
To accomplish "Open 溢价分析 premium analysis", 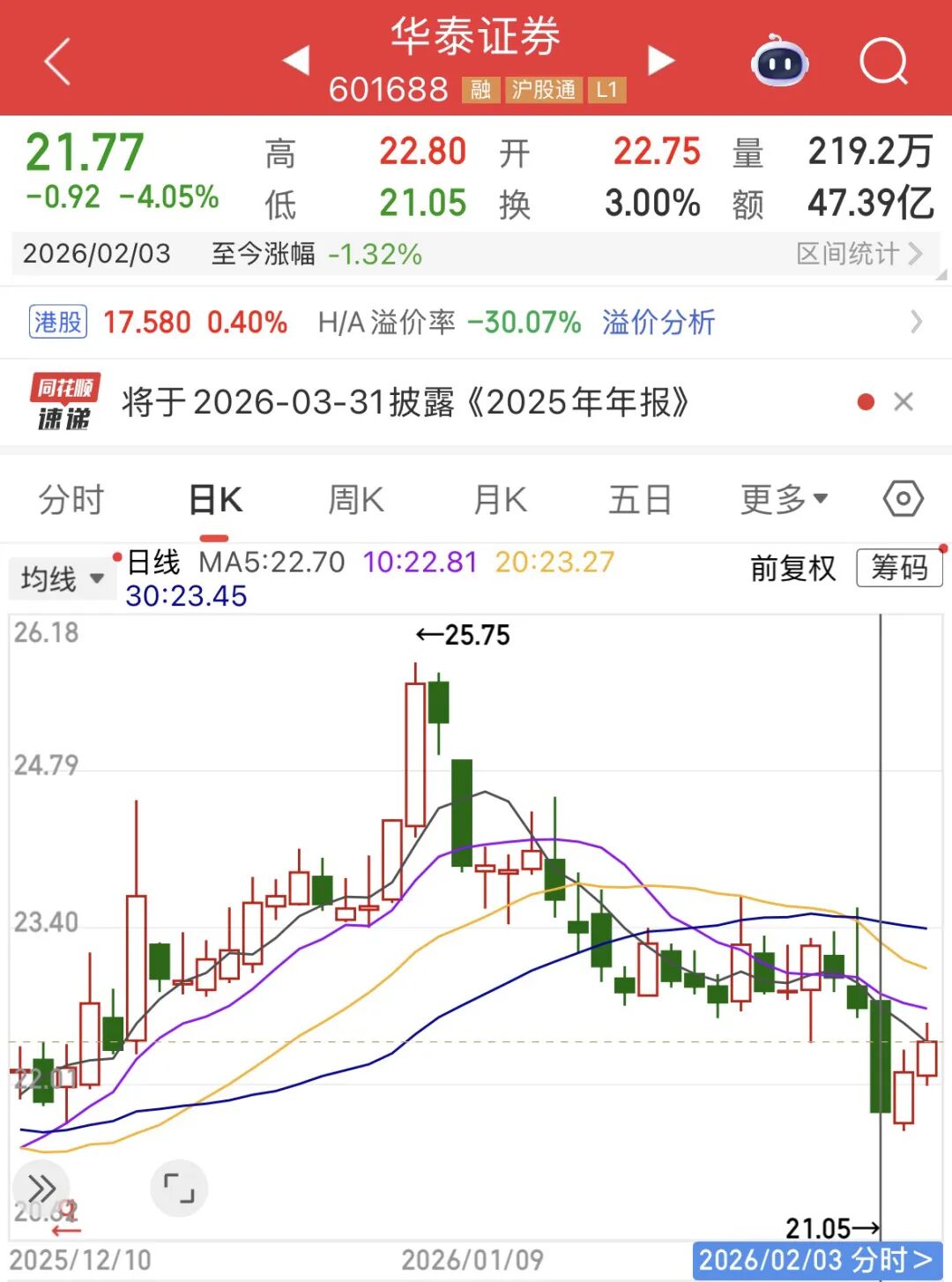I will (x=658, y=323).
